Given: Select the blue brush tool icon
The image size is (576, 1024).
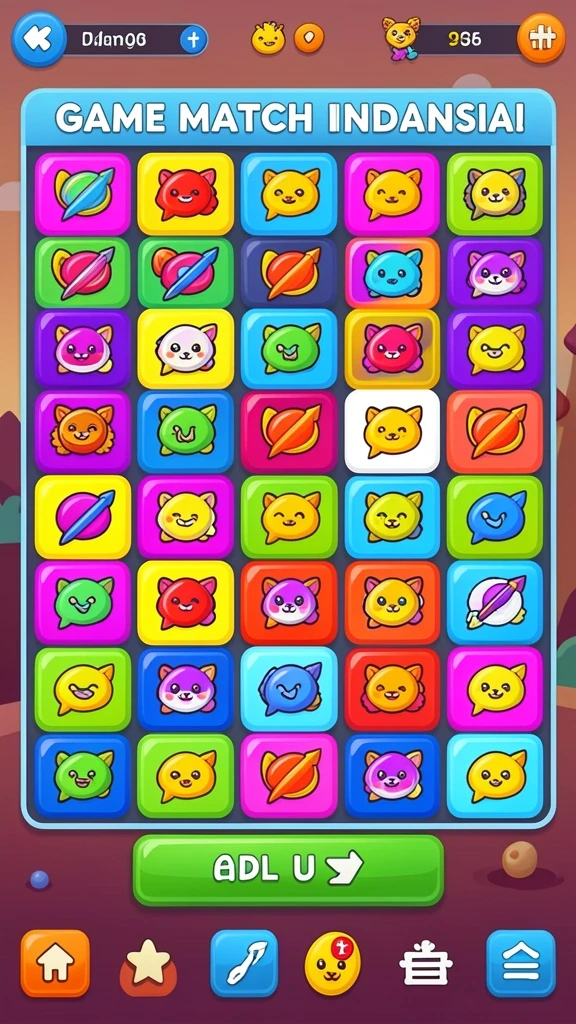Looking at the screenshot, I should pyautogui.click(x=244, y=963).
